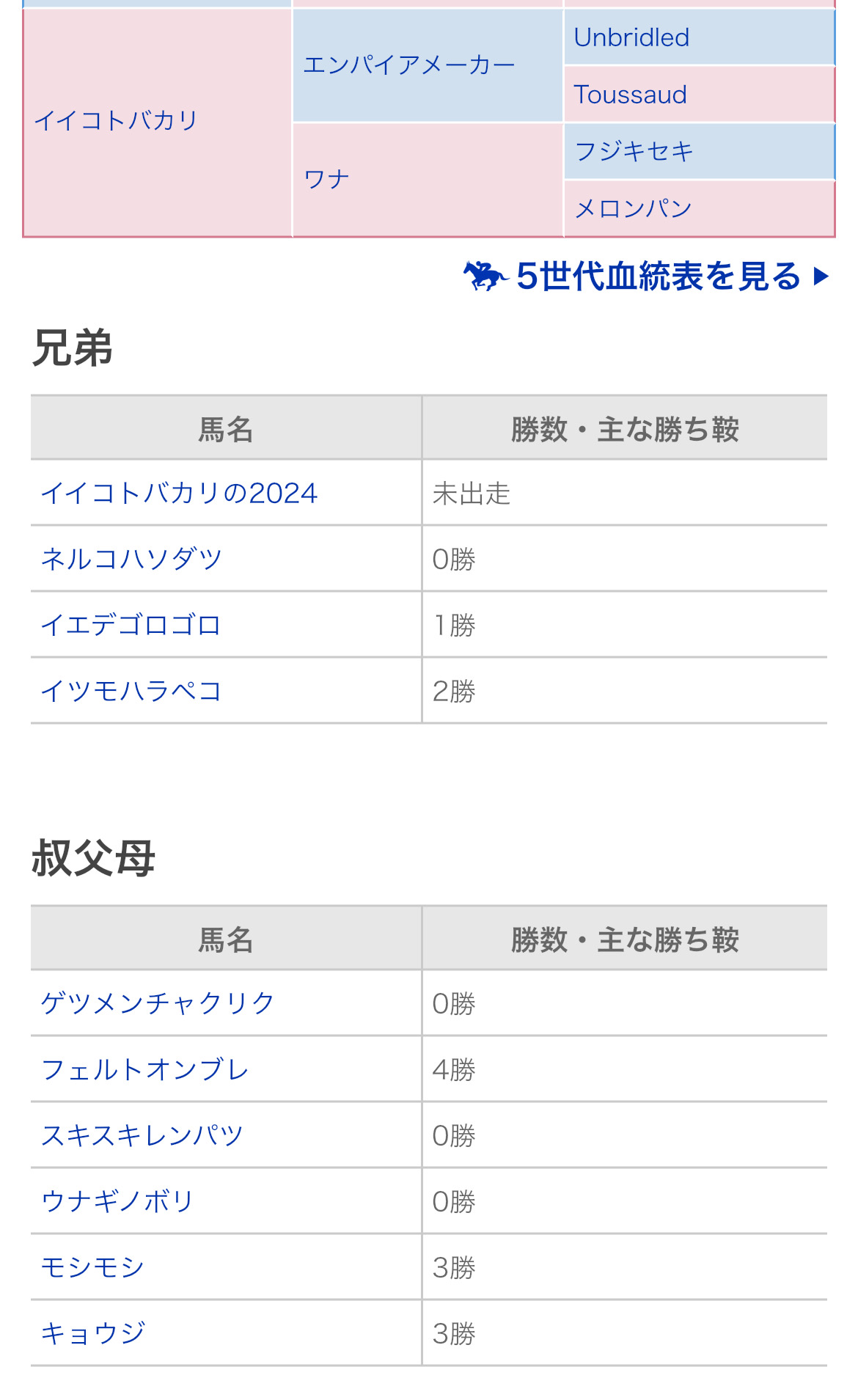Open the 5世代血統表を見る link

click(x=647, y=276)
